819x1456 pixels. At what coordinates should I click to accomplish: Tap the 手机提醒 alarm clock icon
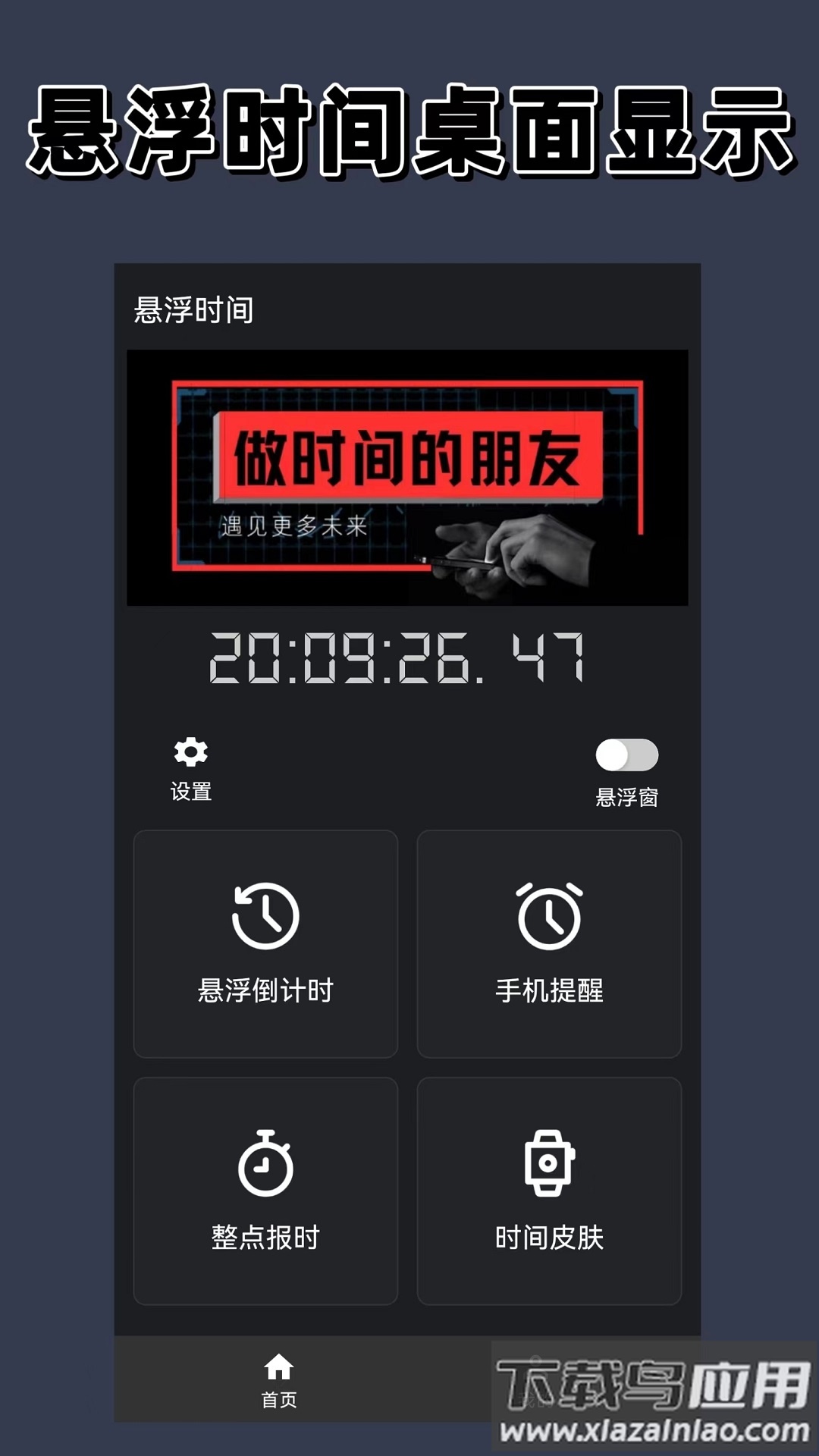[550, 918]
